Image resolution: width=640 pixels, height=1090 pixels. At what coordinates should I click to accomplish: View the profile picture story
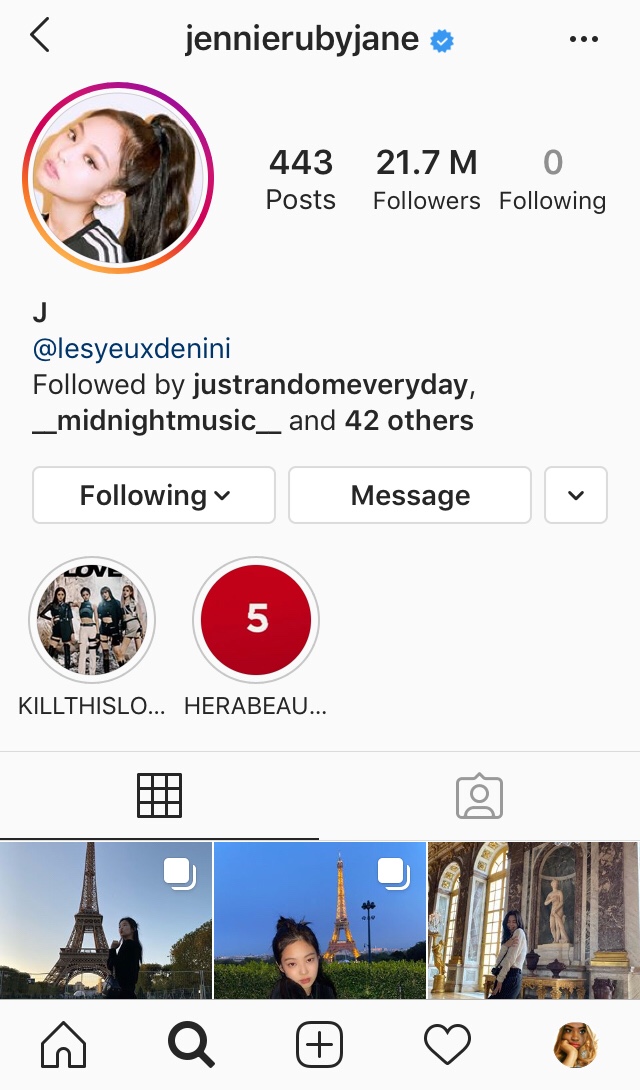pos(118,178)
